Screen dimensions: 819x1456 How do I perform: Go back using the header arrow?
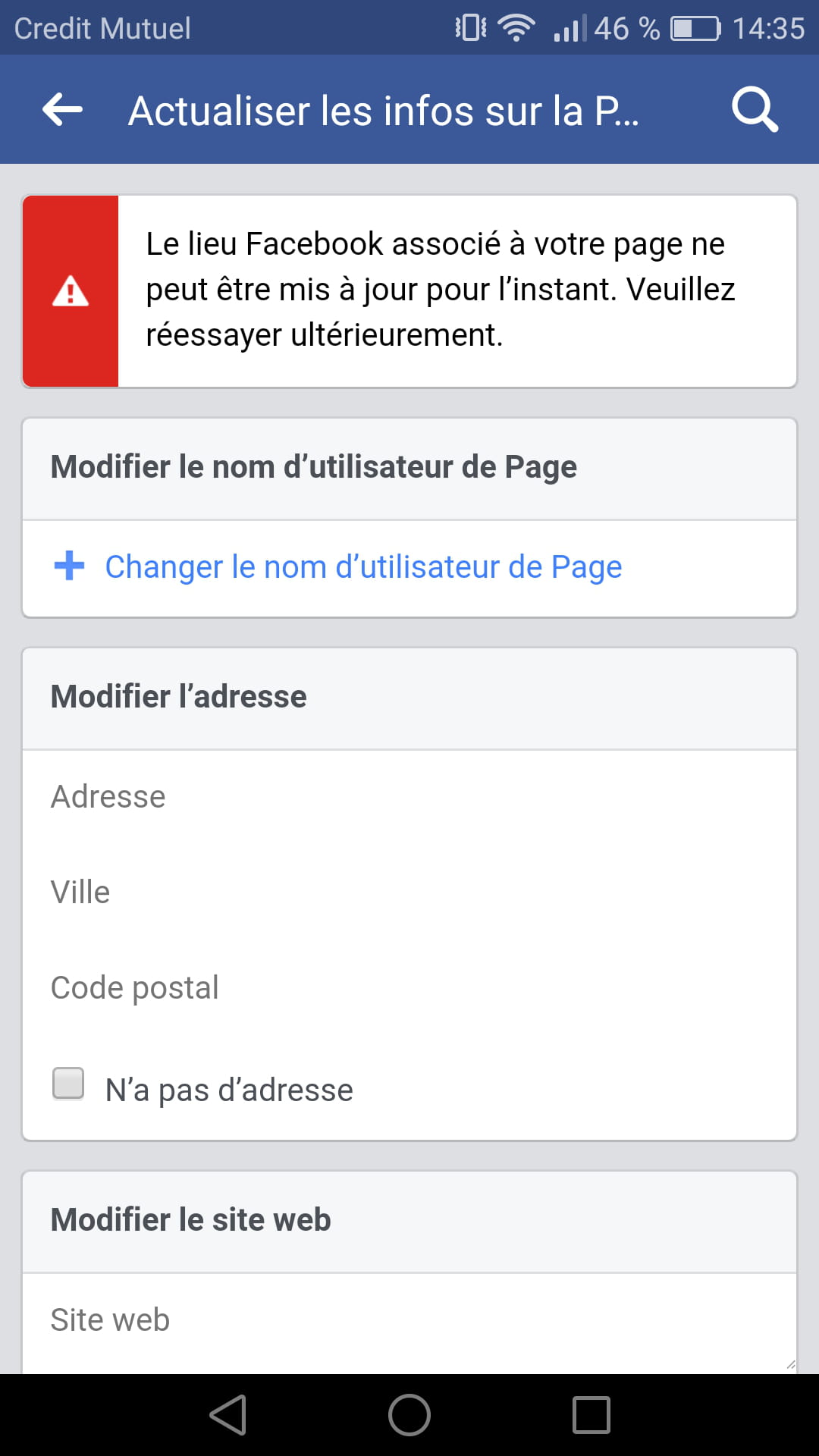[x=62, y=110]
